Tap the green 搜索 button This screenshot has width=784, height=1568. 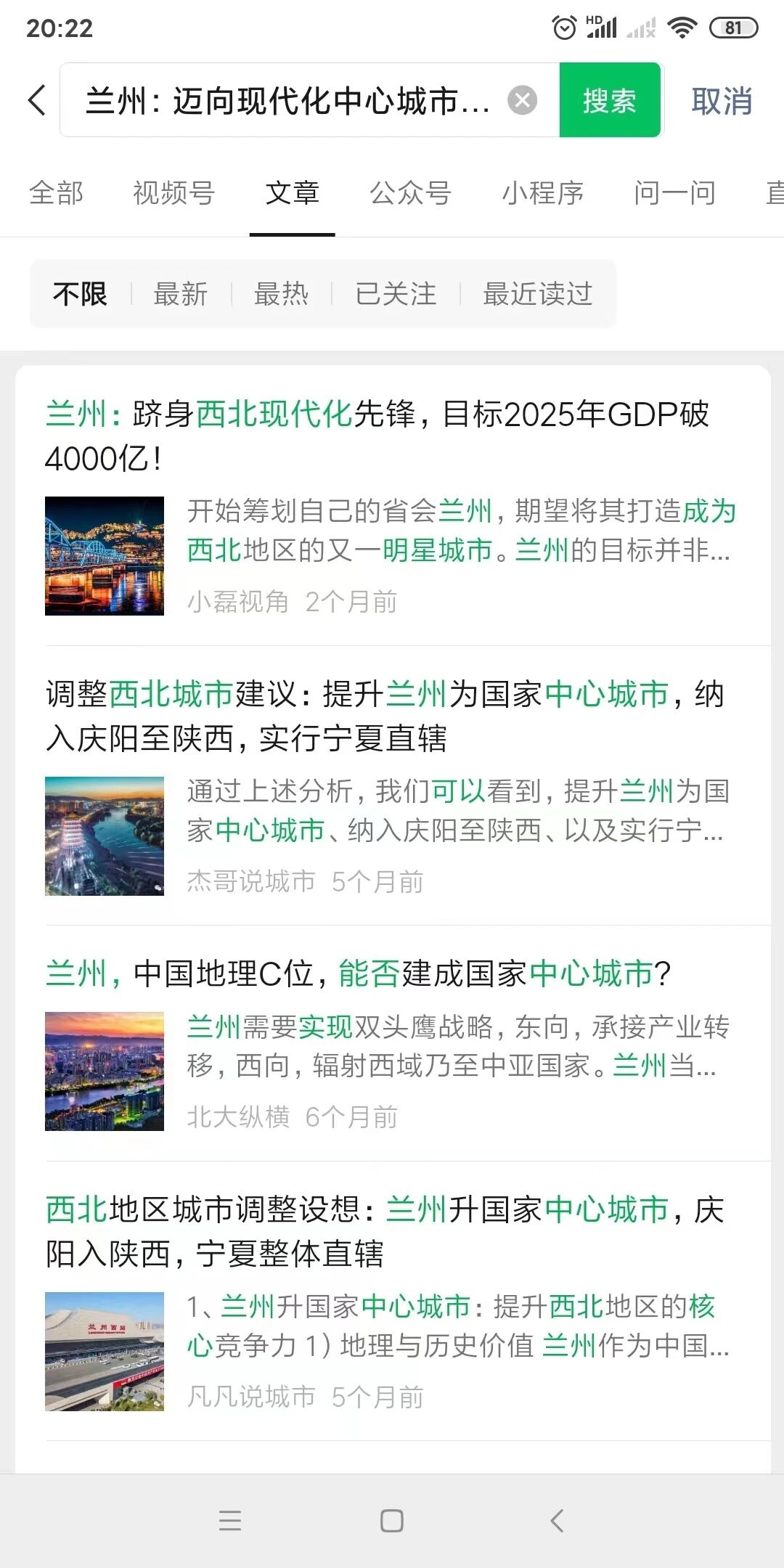610,100
